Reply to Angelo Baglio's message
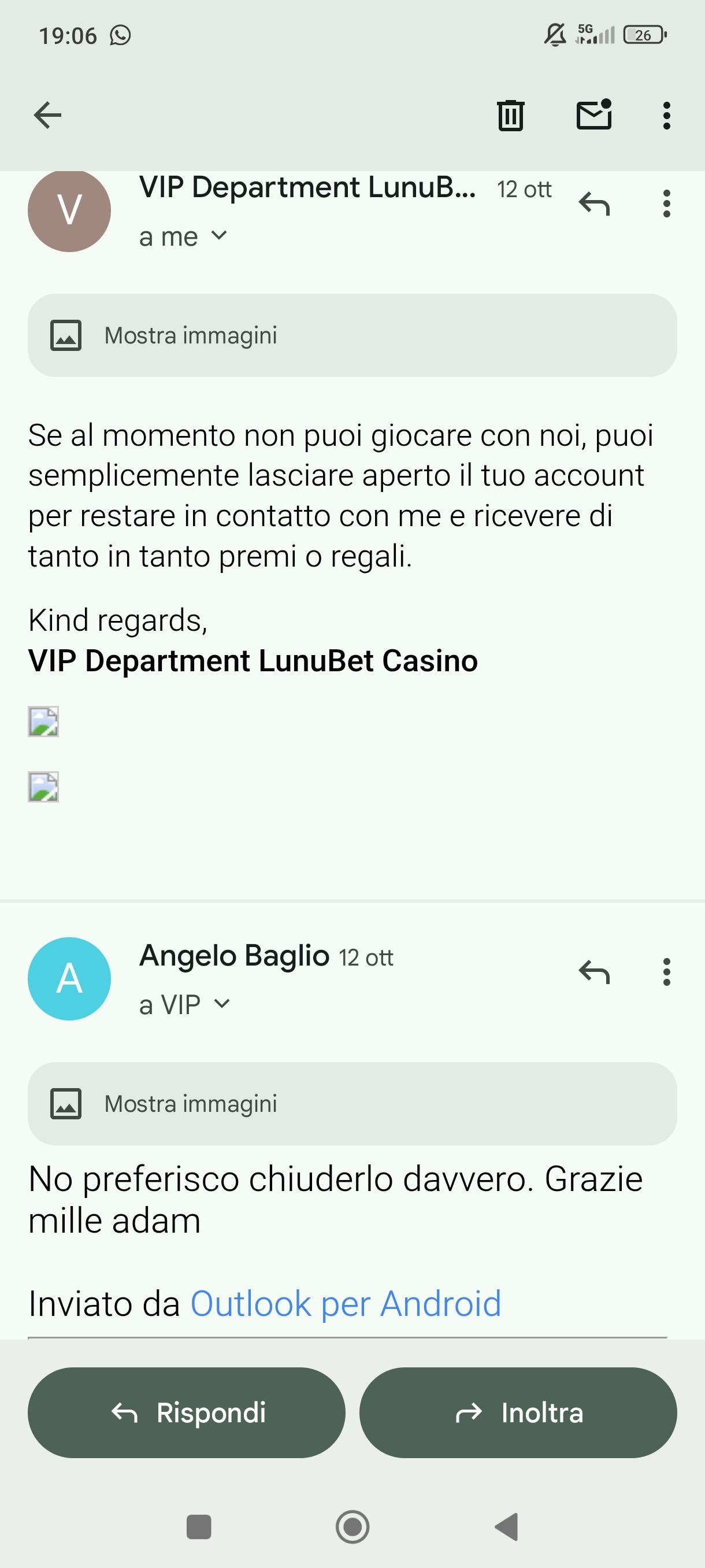Screen dimensions: 705x1568 (594, 971)
